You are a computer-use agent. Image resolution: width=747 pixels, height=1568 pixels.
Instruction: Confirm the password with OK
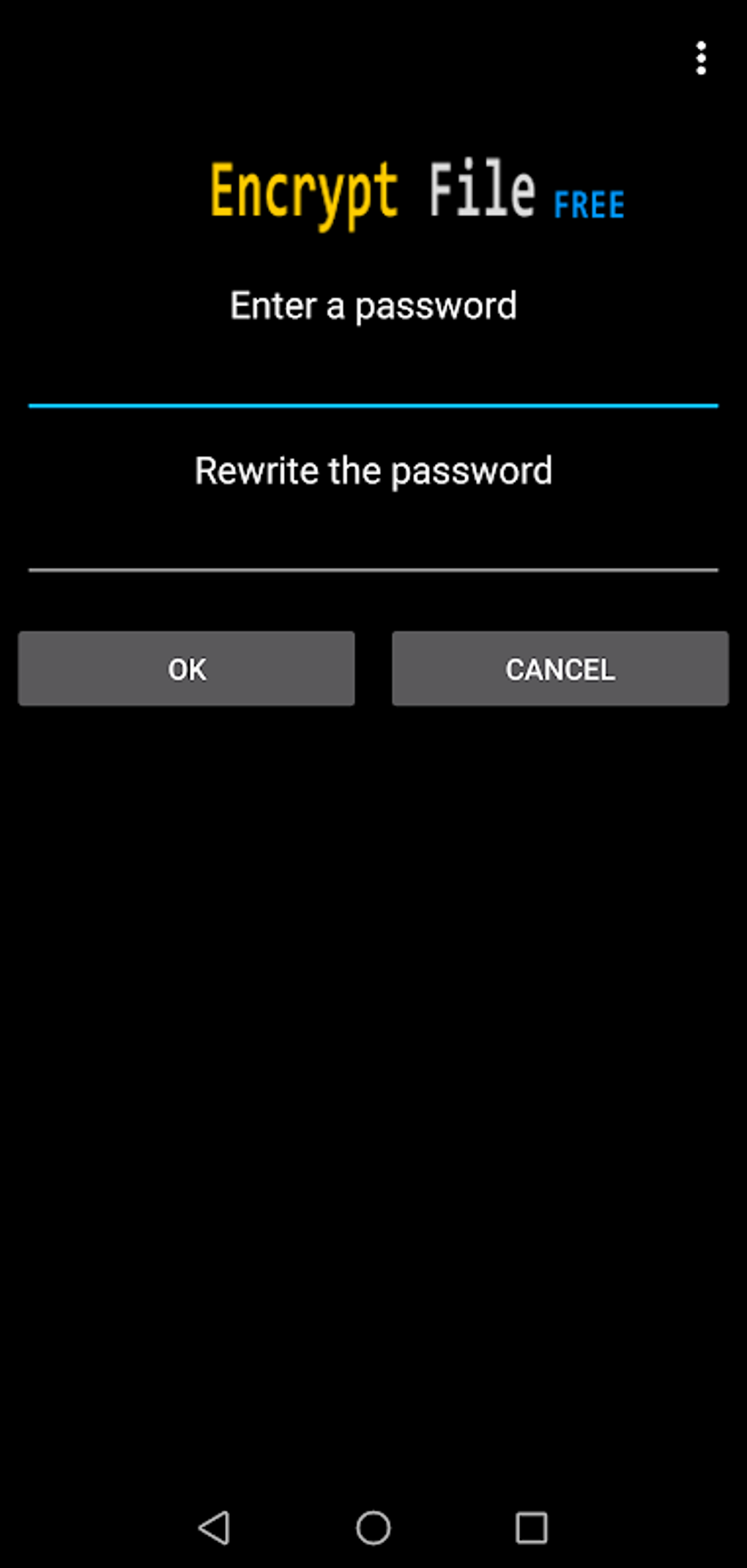[187, 668]
